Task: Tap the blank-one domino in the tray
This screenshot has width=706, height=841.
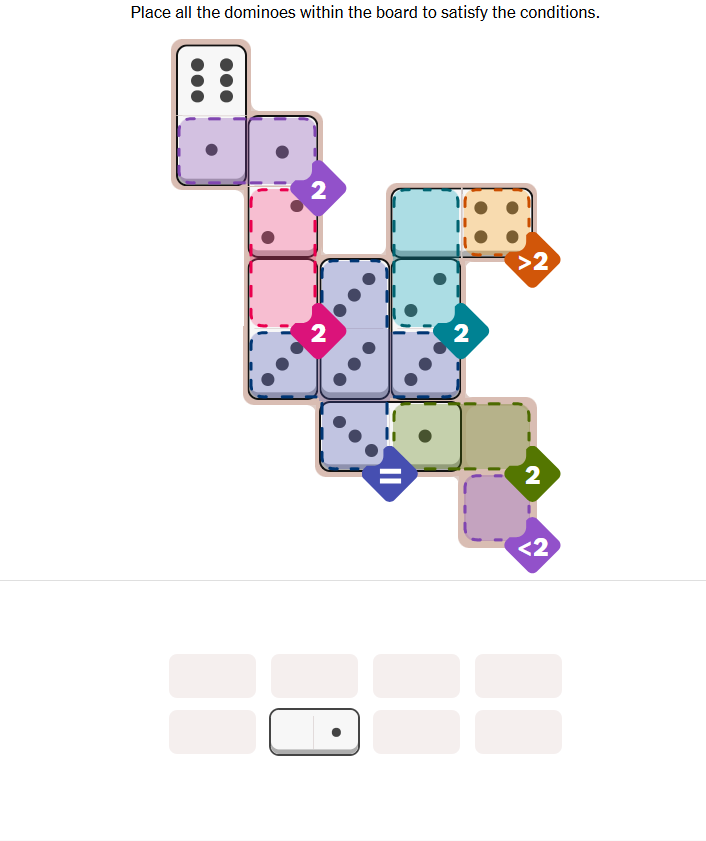Action: pos(314,732)
